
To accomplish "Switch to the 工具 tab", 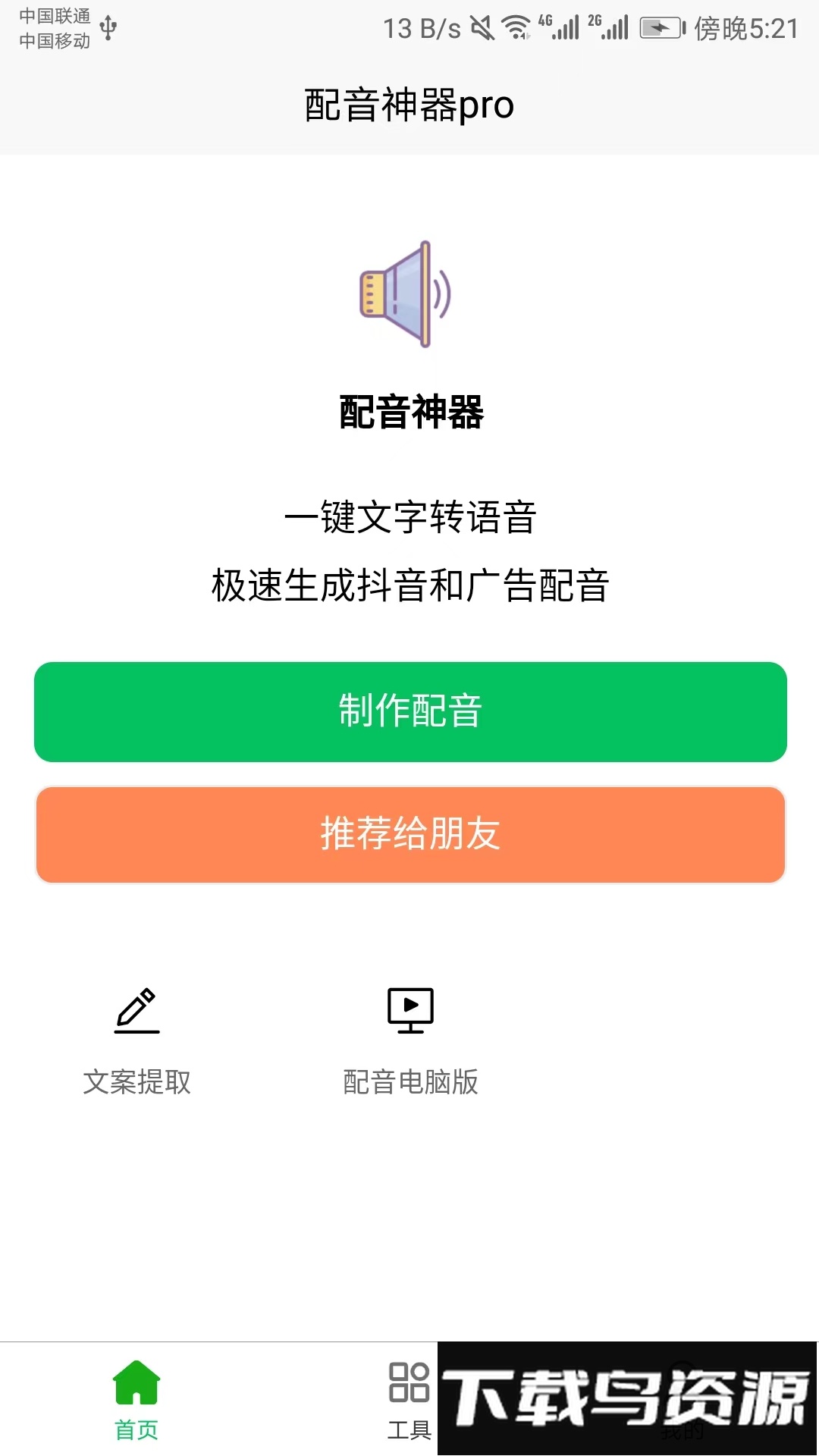I will click(409, 1399).
